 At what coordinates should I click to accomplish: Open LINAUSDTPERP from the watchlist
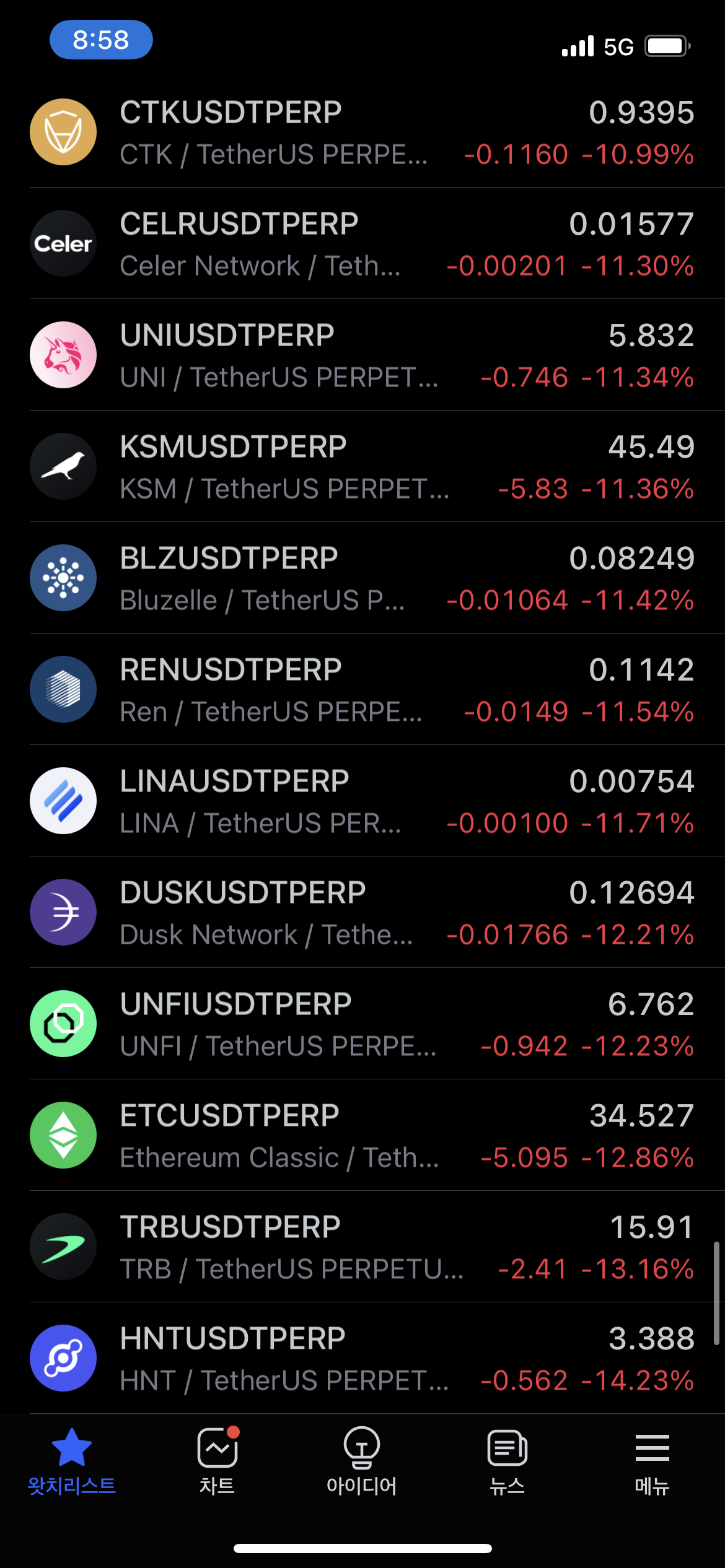point(362,801)
